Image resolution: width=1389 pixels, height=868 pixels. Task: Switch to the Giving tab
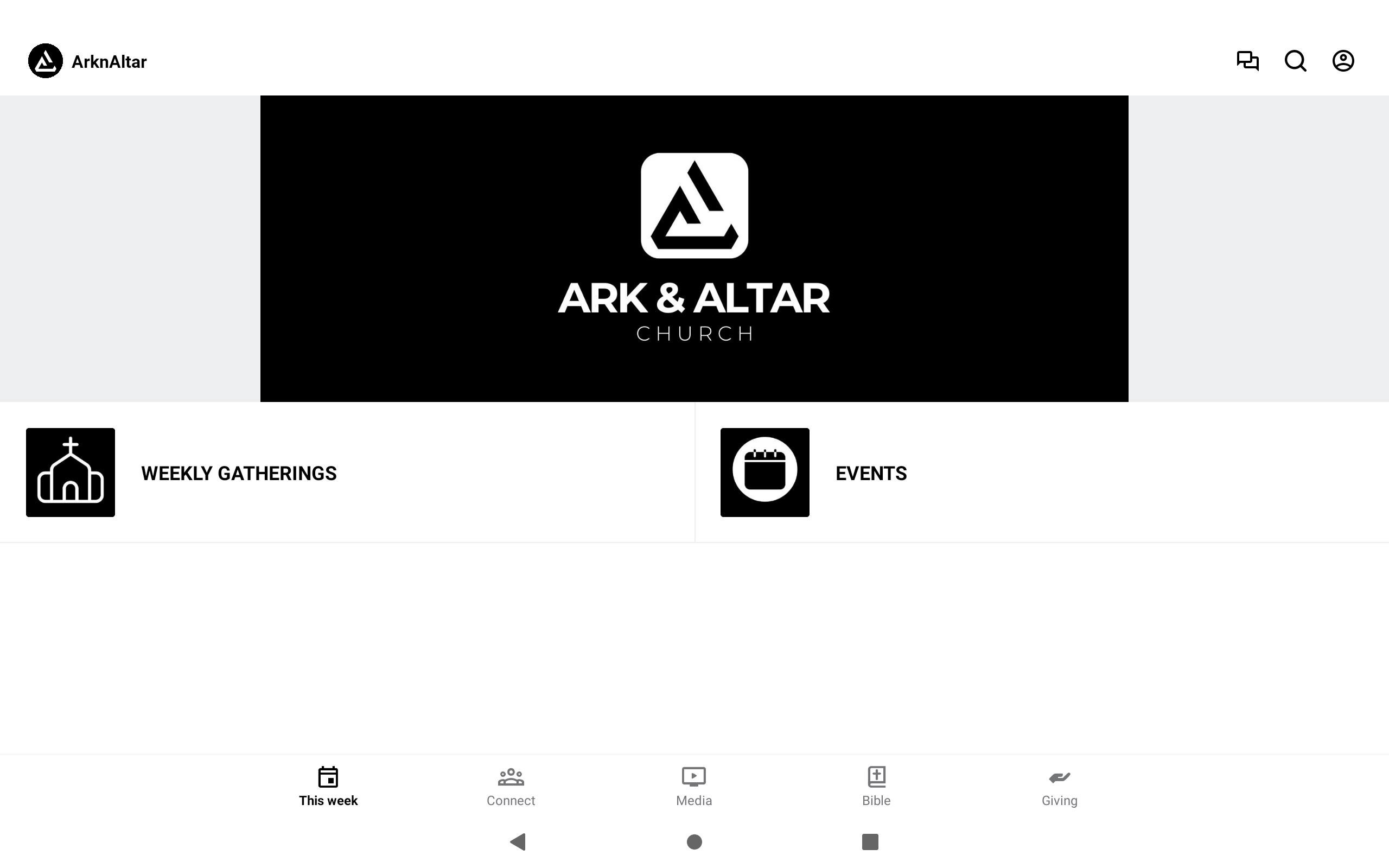tap(1059, 787)
